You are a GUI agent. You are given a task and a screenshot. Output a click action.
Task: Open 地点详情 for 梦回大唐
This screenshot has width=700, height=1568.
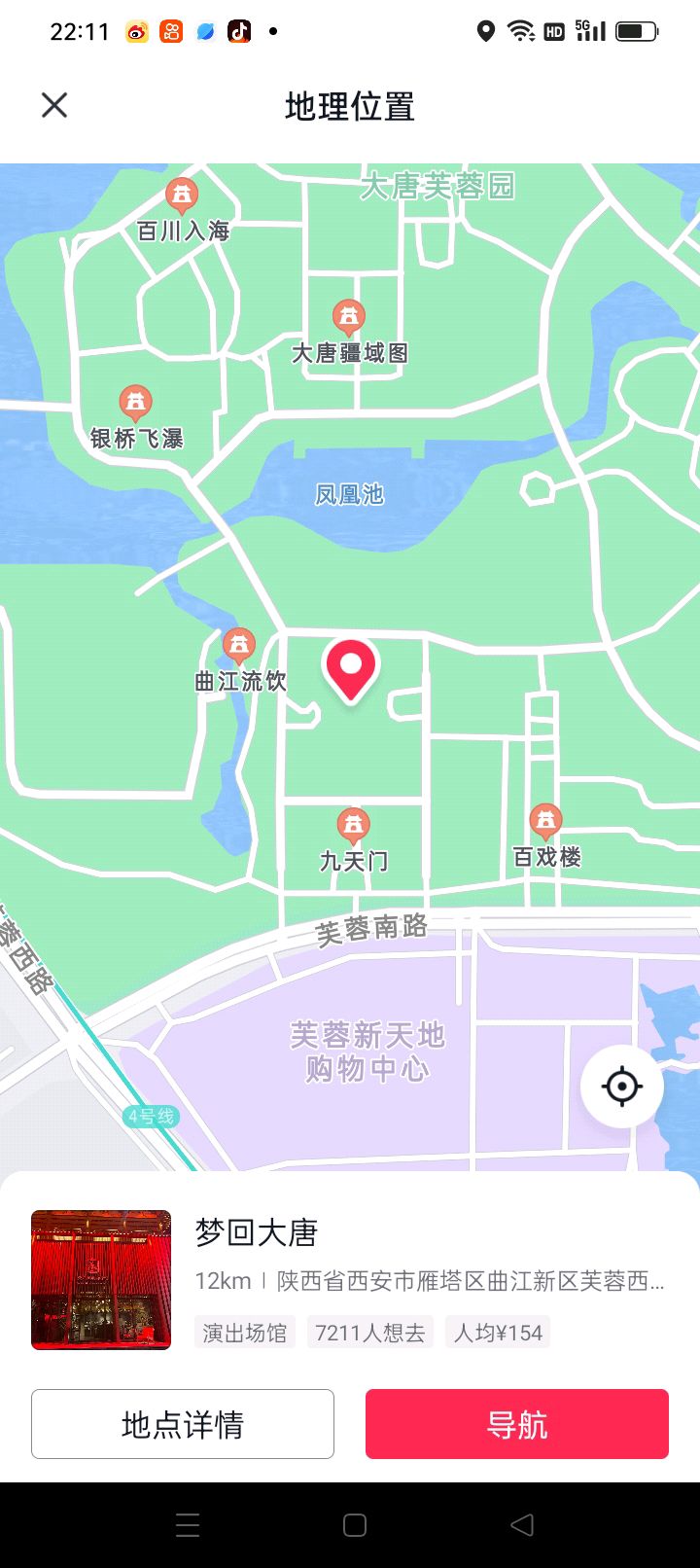pyautogui.click(x=183, y=1424)
